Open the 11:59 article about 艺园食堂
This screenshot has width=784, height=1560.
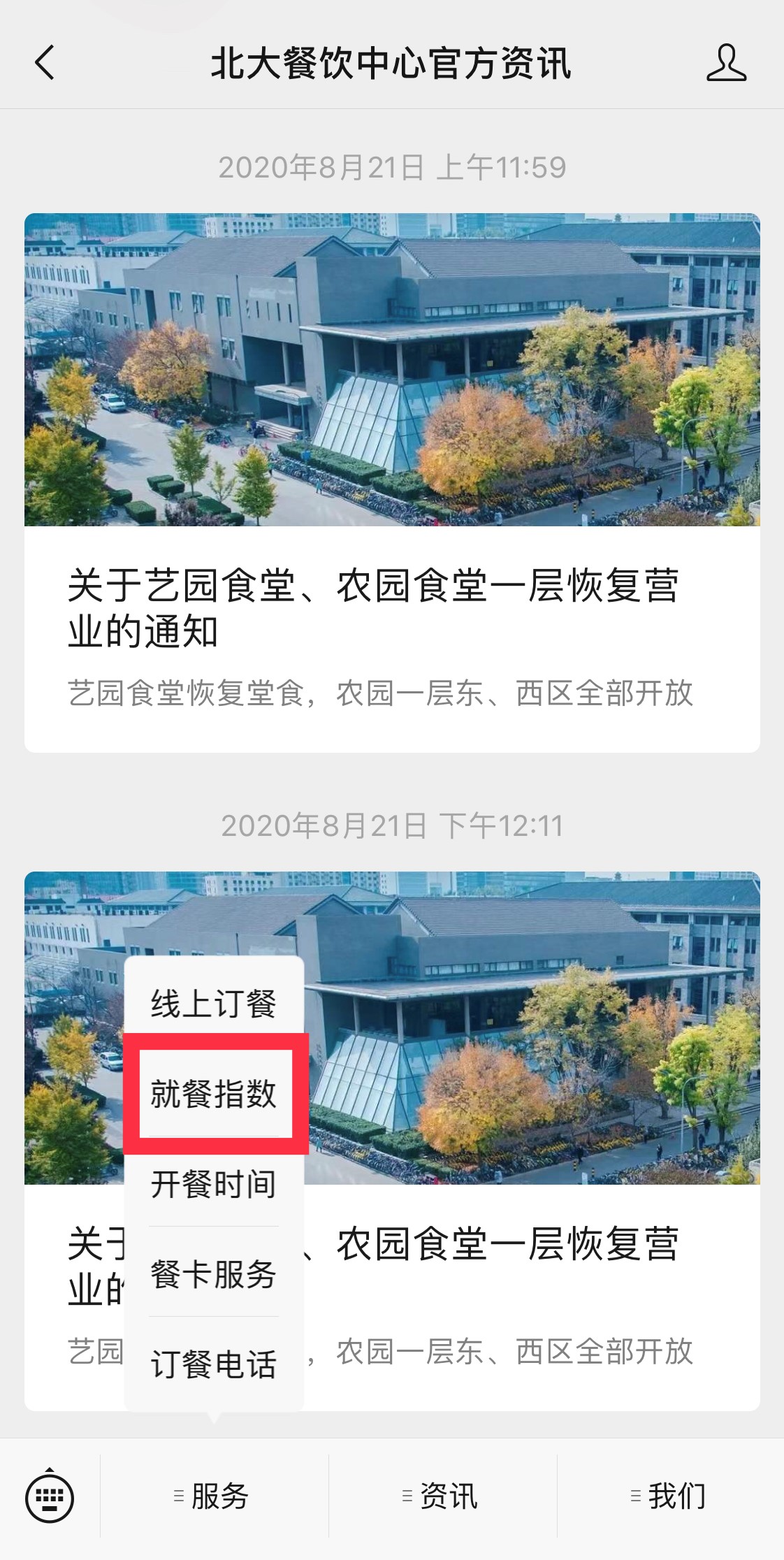(391, 482)
